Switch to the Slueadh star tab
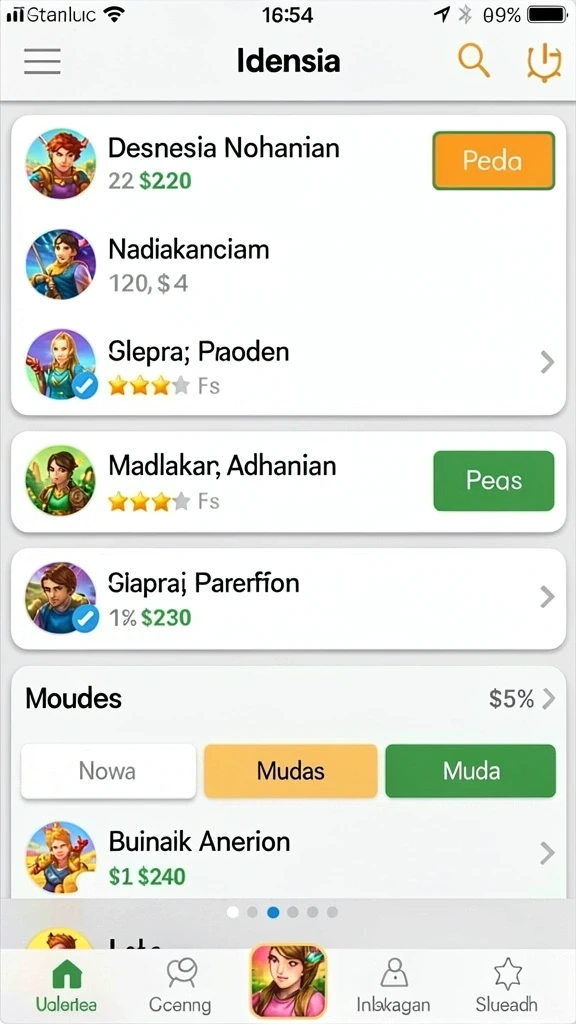Screen dimensions: 576x1024 (x=507, y=985)
